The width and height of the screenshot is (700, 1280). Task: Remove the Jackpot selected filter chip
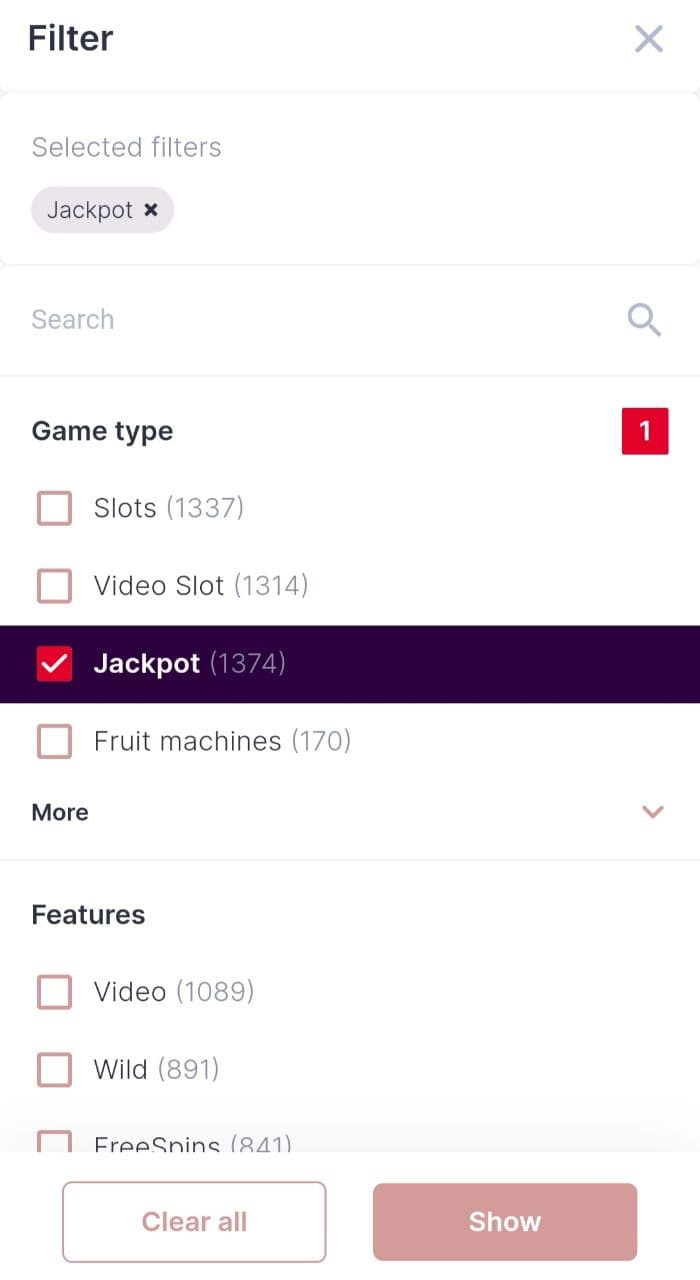[151, 210]
